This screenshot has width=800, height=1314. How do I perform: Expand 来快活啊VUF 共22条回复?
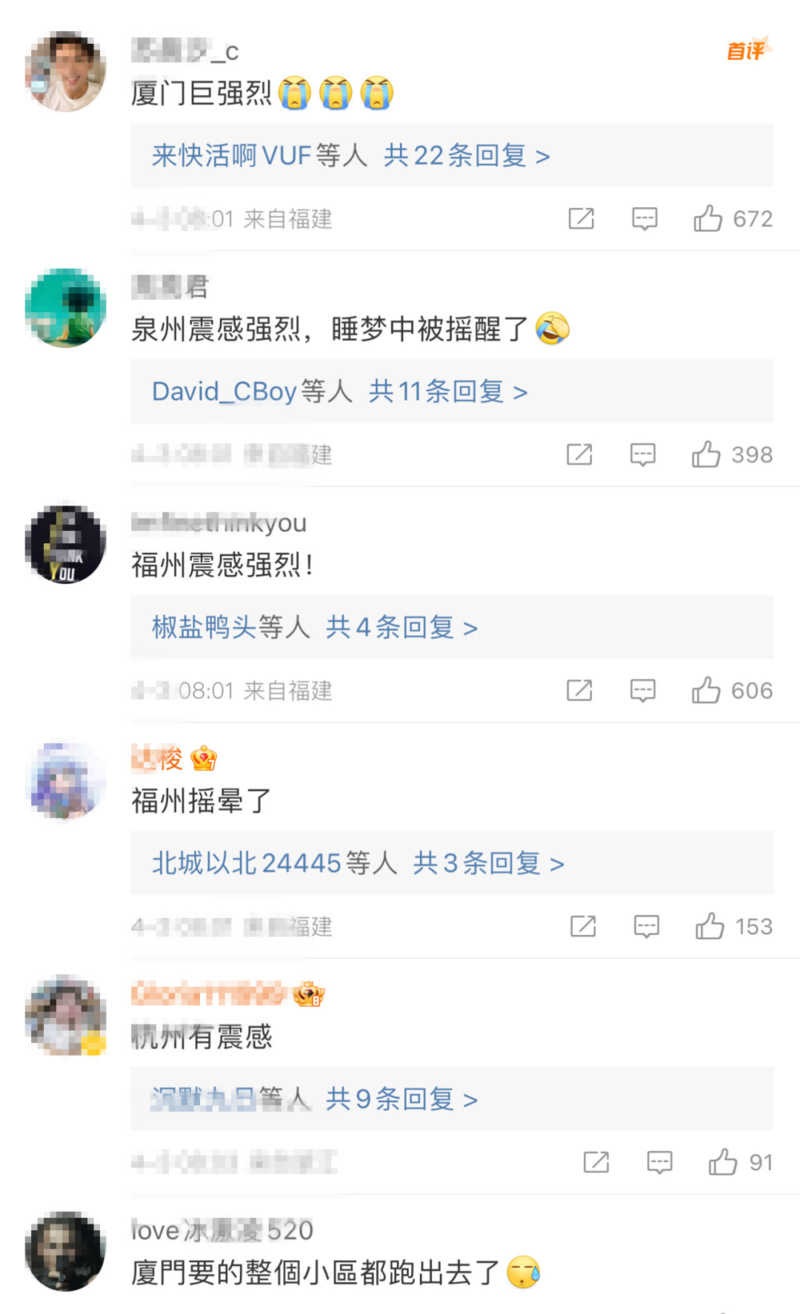coord(466,156)
